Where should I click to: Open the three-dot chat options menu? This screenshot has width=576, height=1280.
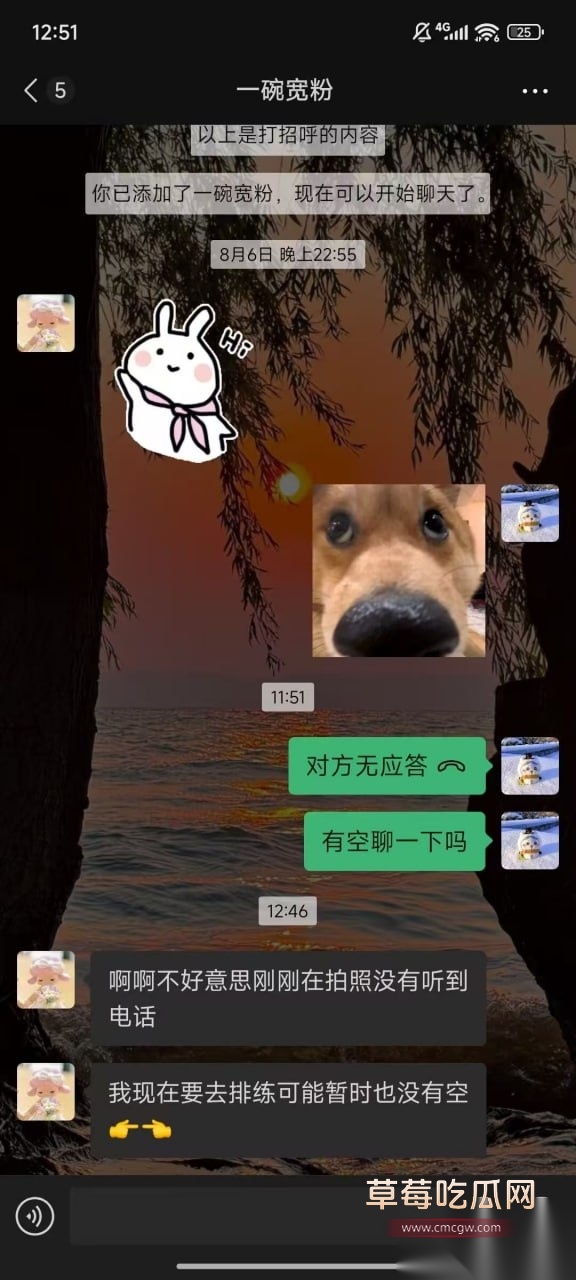tap(536, 91)
